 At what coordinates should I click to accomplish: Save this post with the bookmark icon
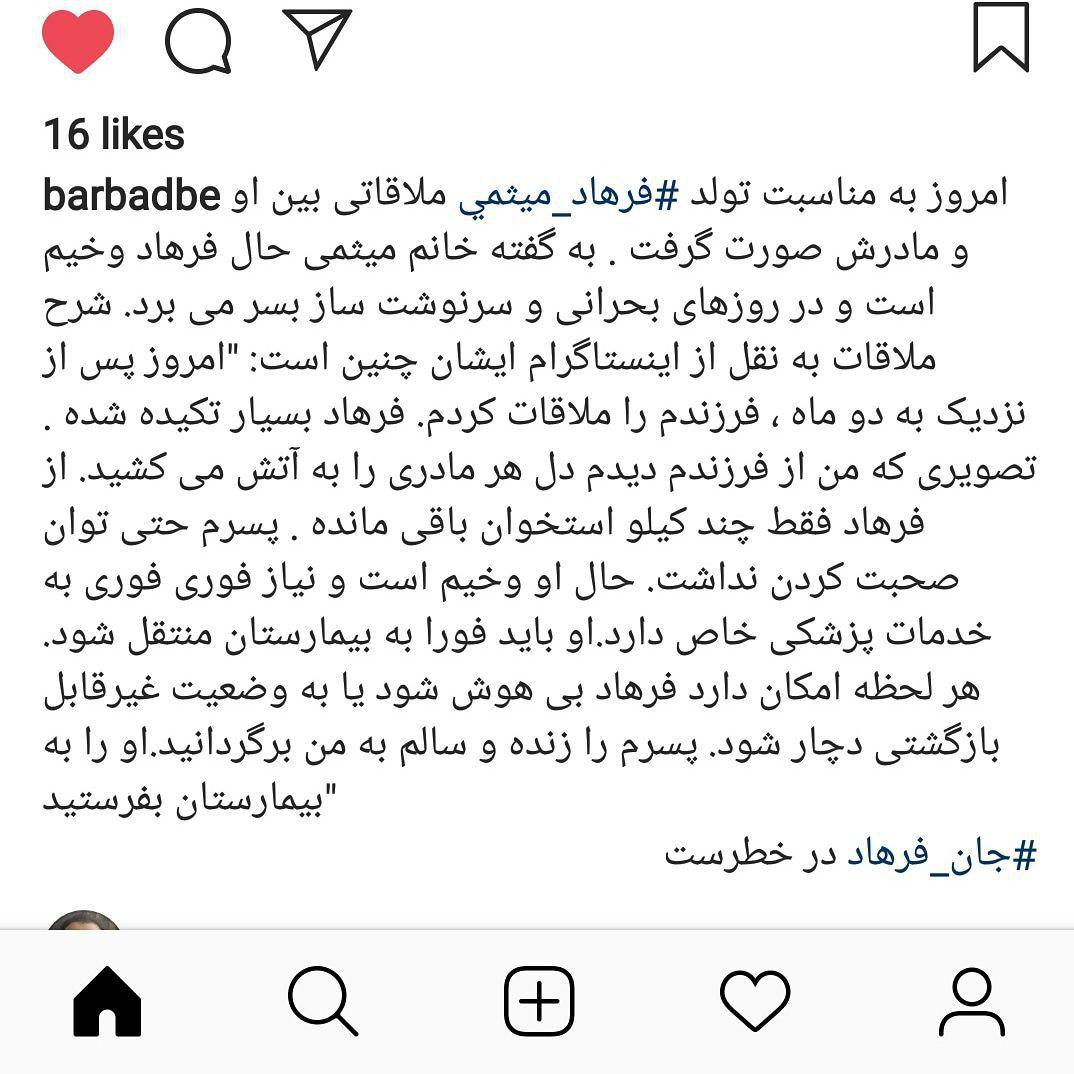pos(1001,37)
